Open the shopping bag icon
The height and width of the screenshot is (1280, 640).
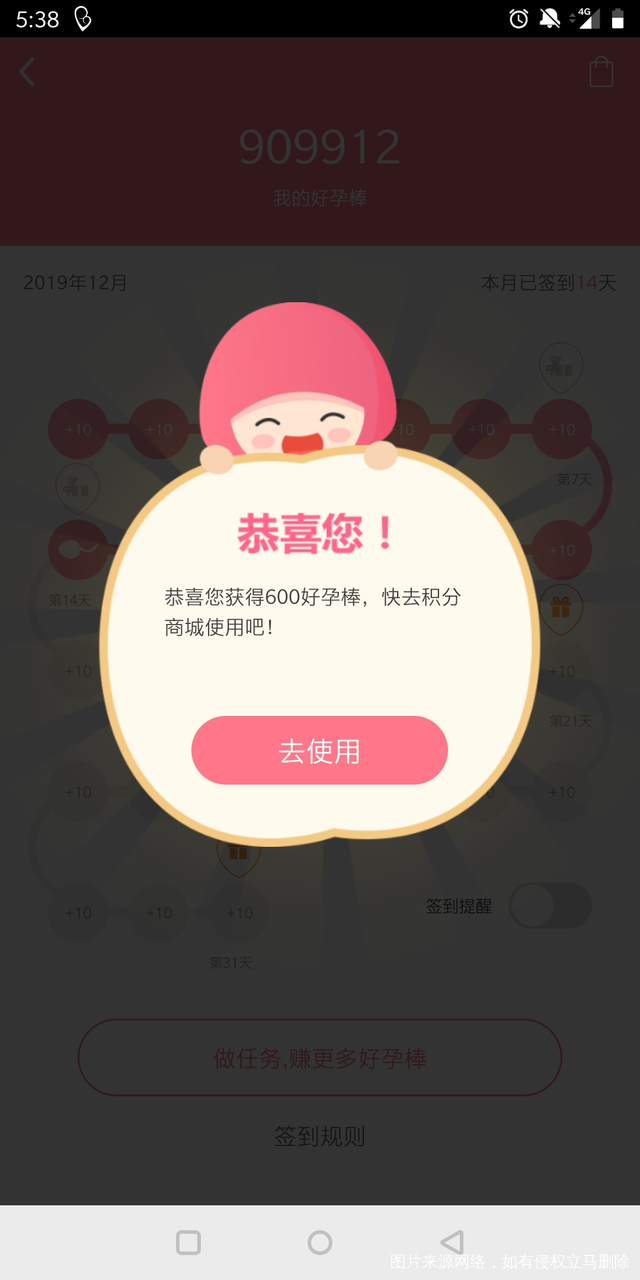[x=600, y=72]
